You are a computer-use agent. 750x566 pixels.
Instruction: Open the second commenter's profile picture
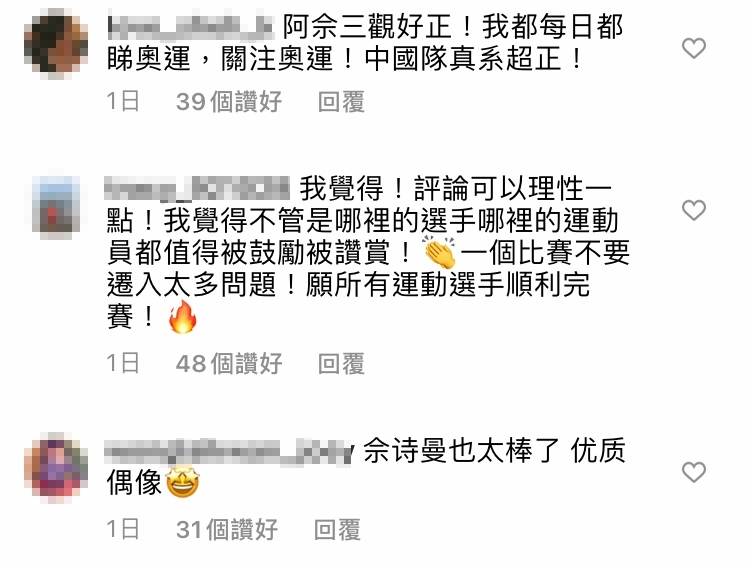tap(57, 204)
